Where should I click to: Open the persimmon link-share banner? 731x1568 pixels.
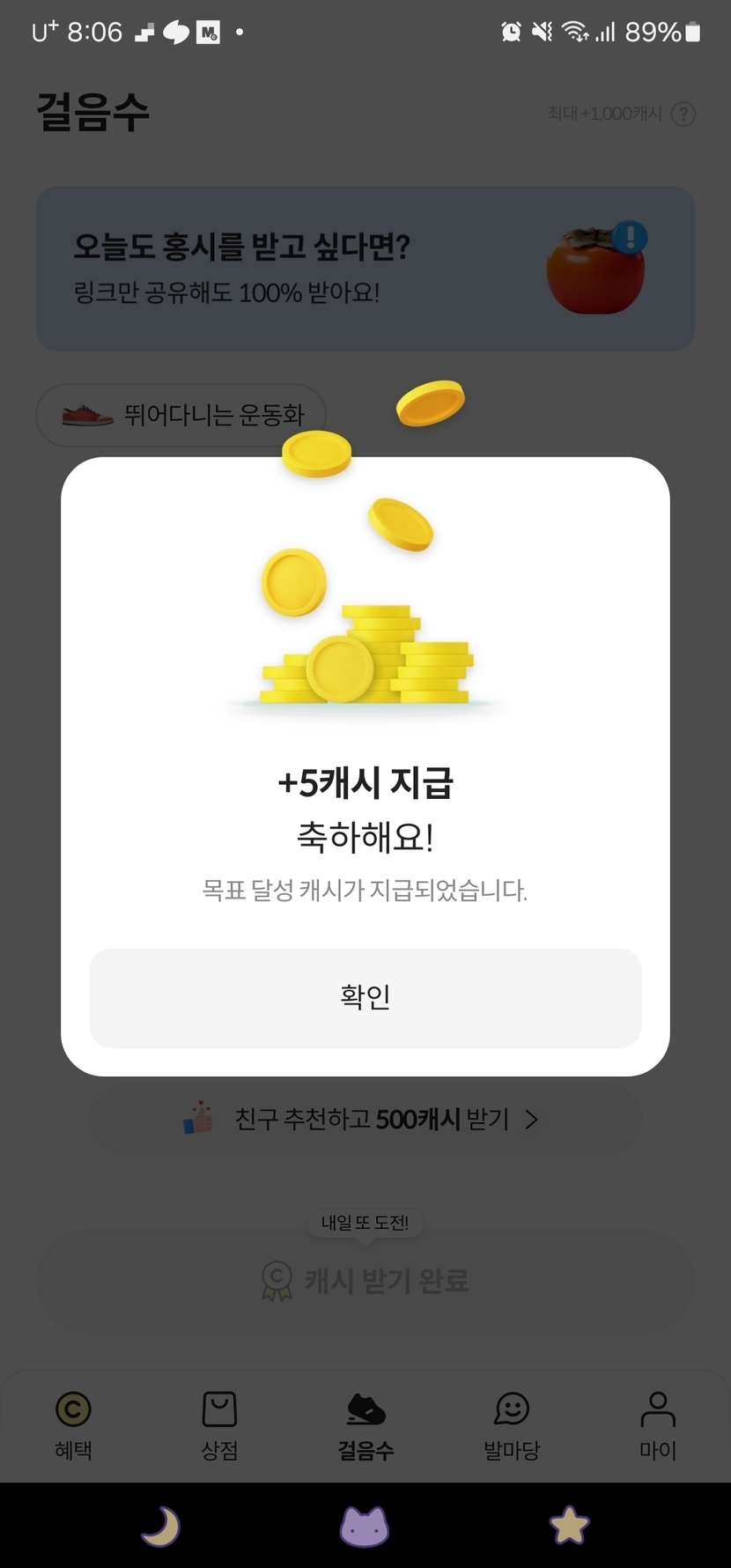click(365, 269)
